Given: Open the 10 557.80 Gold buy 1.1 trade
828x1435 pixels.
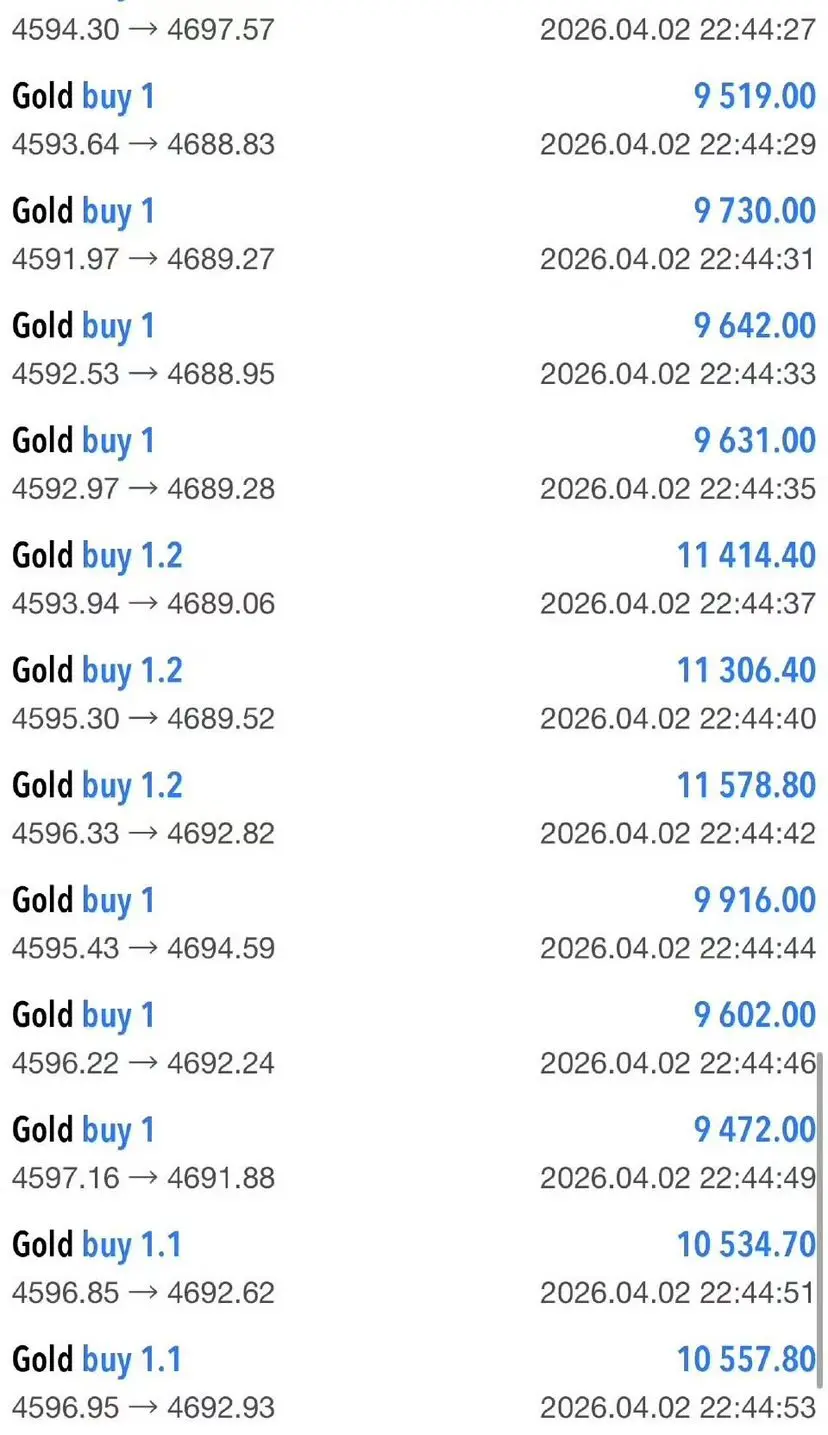Looking at the screenshot, I should [414, 1385].
